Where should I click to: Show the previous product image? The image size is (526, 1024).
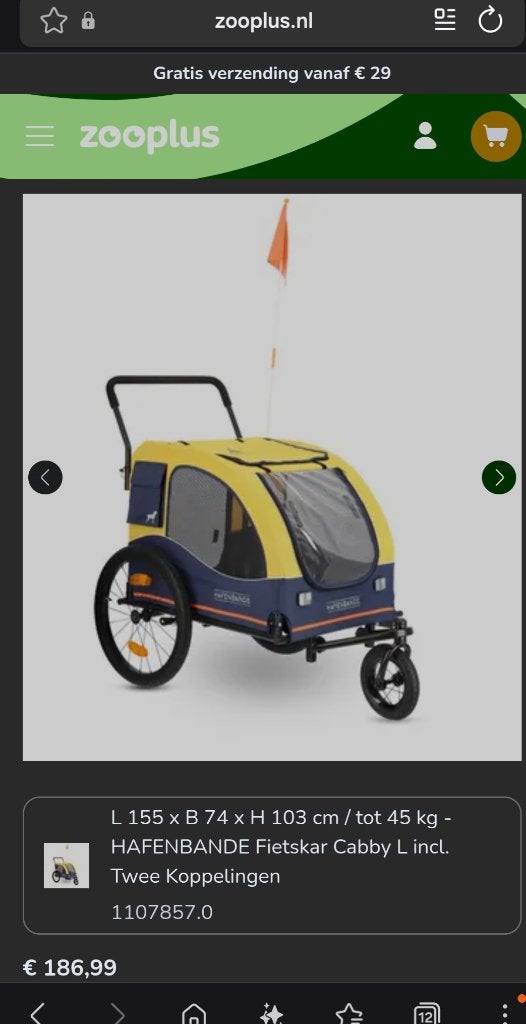(45, 477)
